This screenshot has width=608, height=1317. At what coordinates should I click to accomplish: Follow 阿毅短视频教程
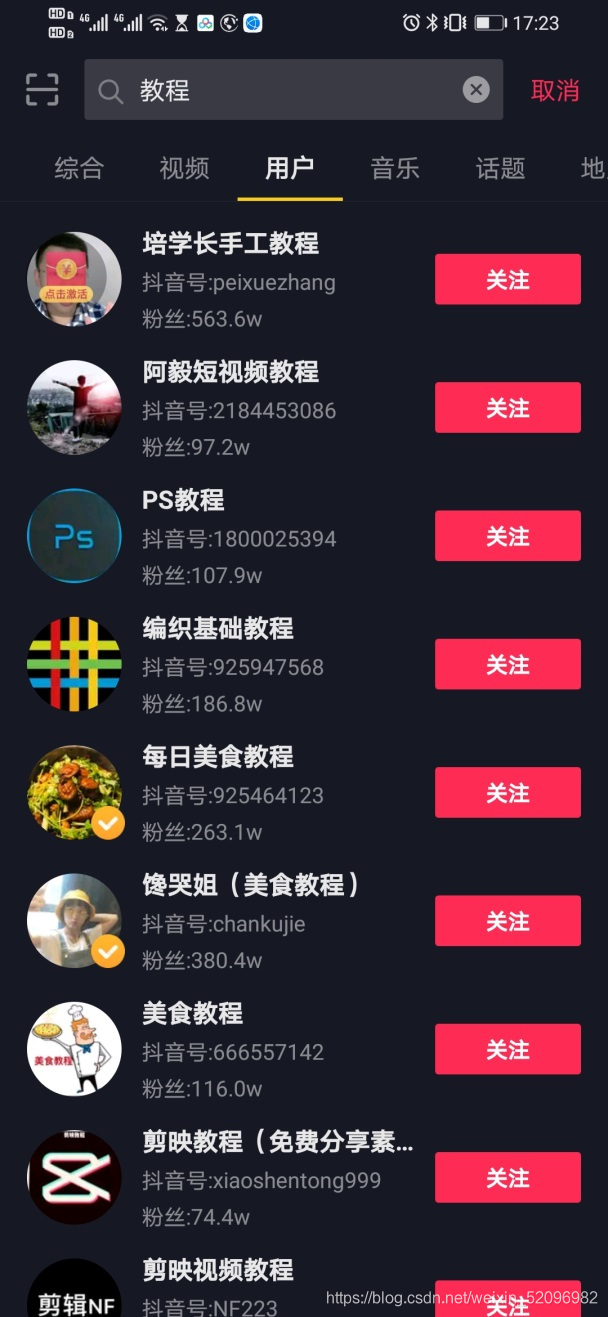click(507, 408)
